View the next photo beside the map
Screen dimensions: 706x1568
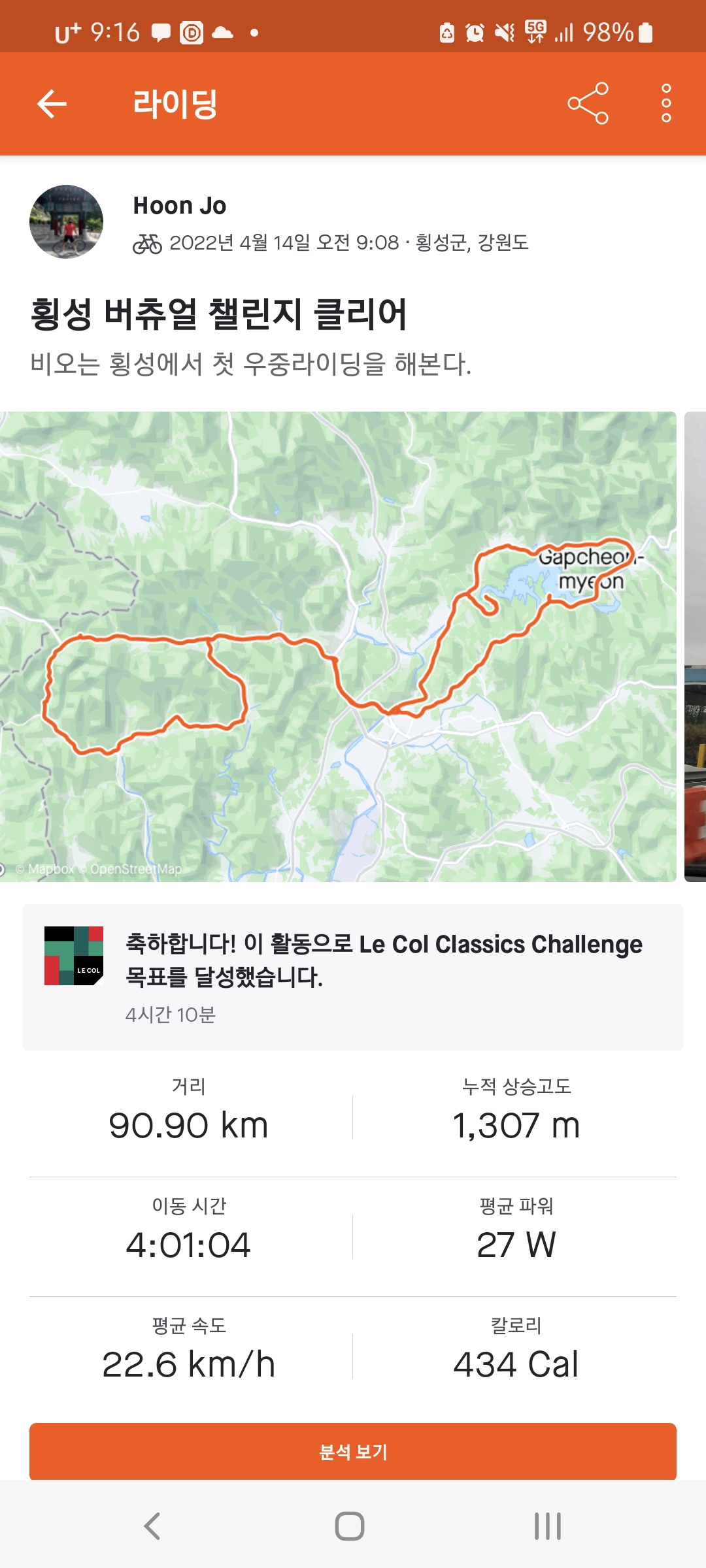pyautogui.click(x=696, y=646)
